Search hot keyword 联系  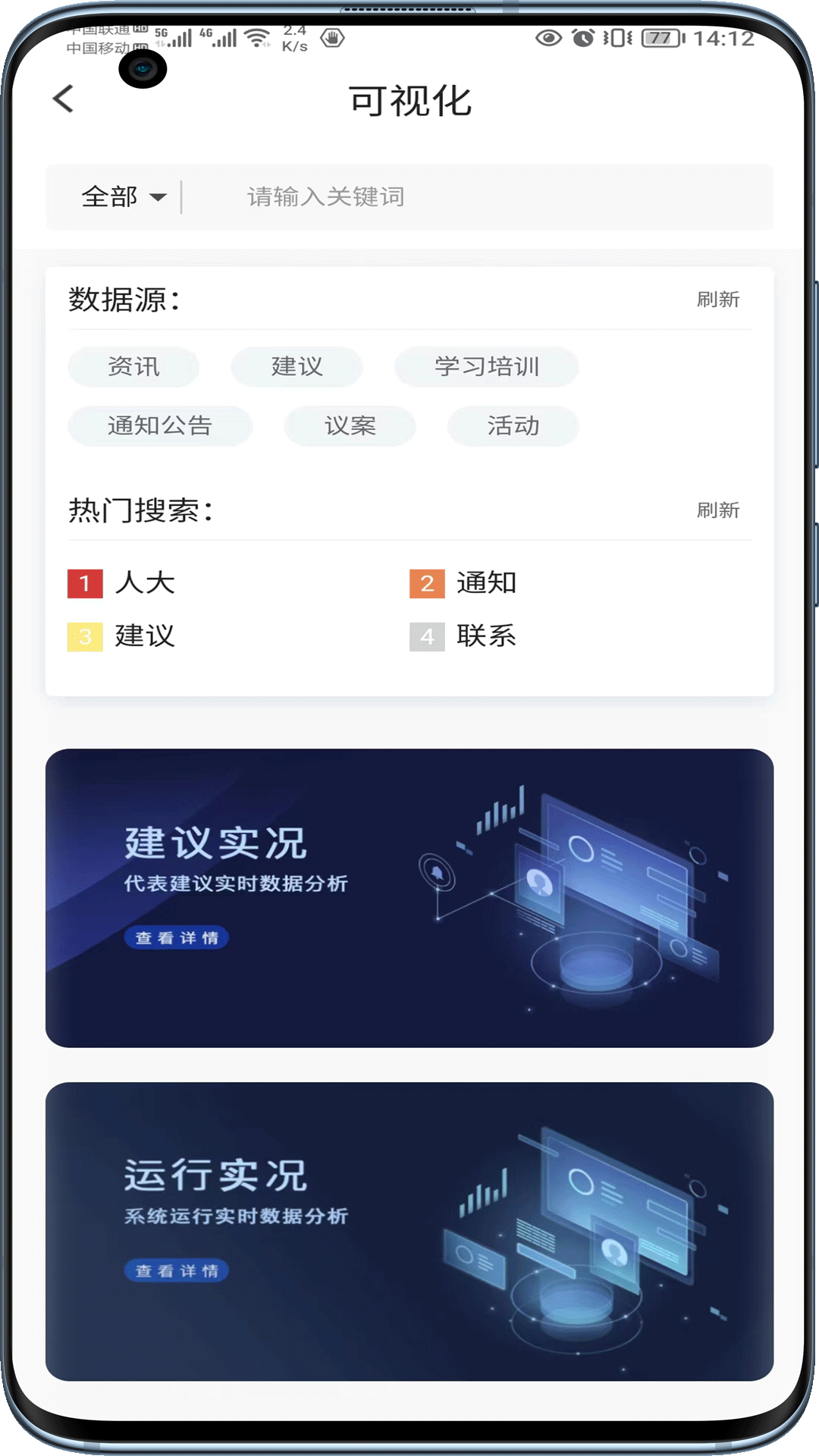click(485, 636)
